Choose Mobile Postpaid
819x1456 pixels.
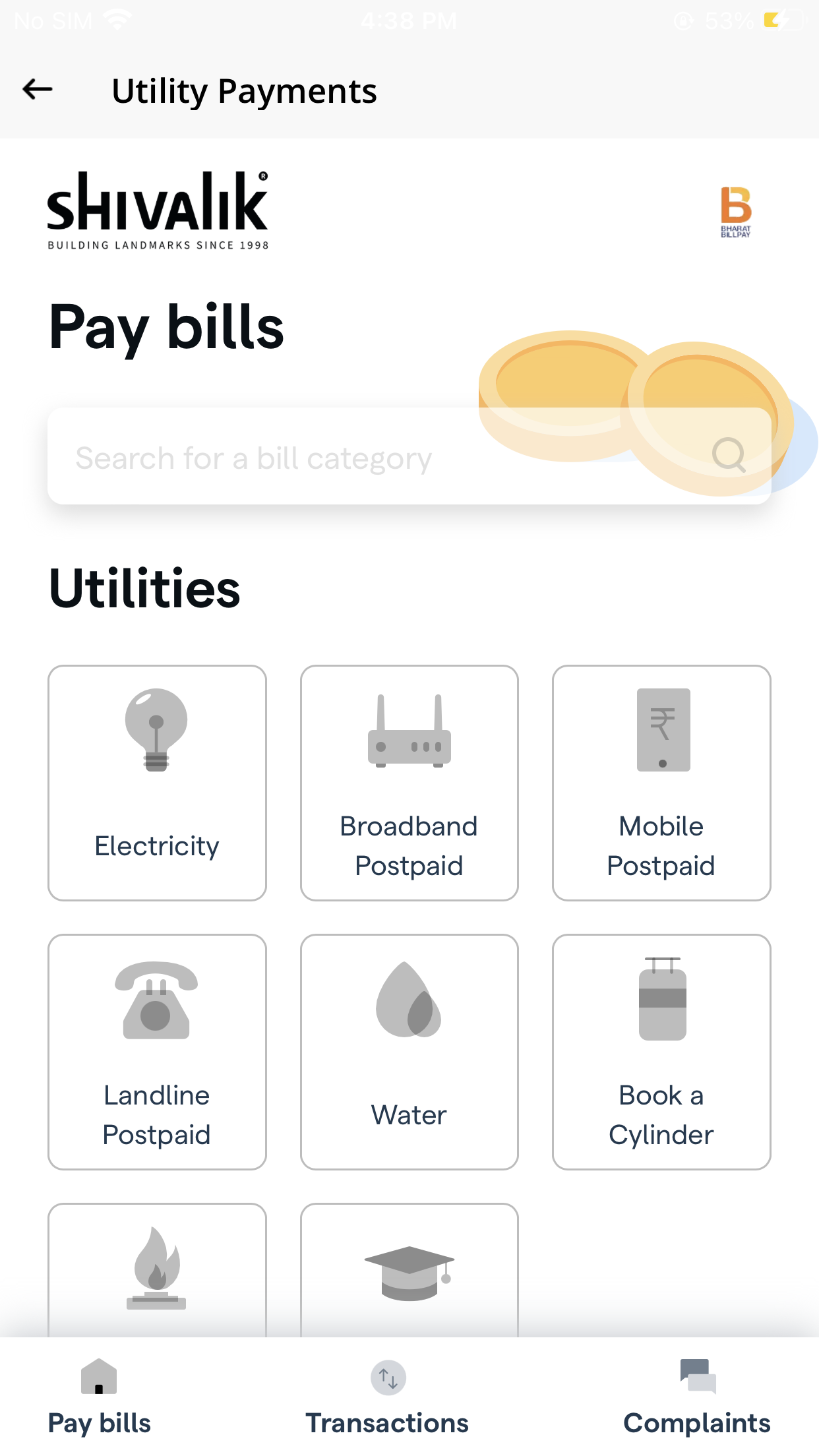[661, 783]
